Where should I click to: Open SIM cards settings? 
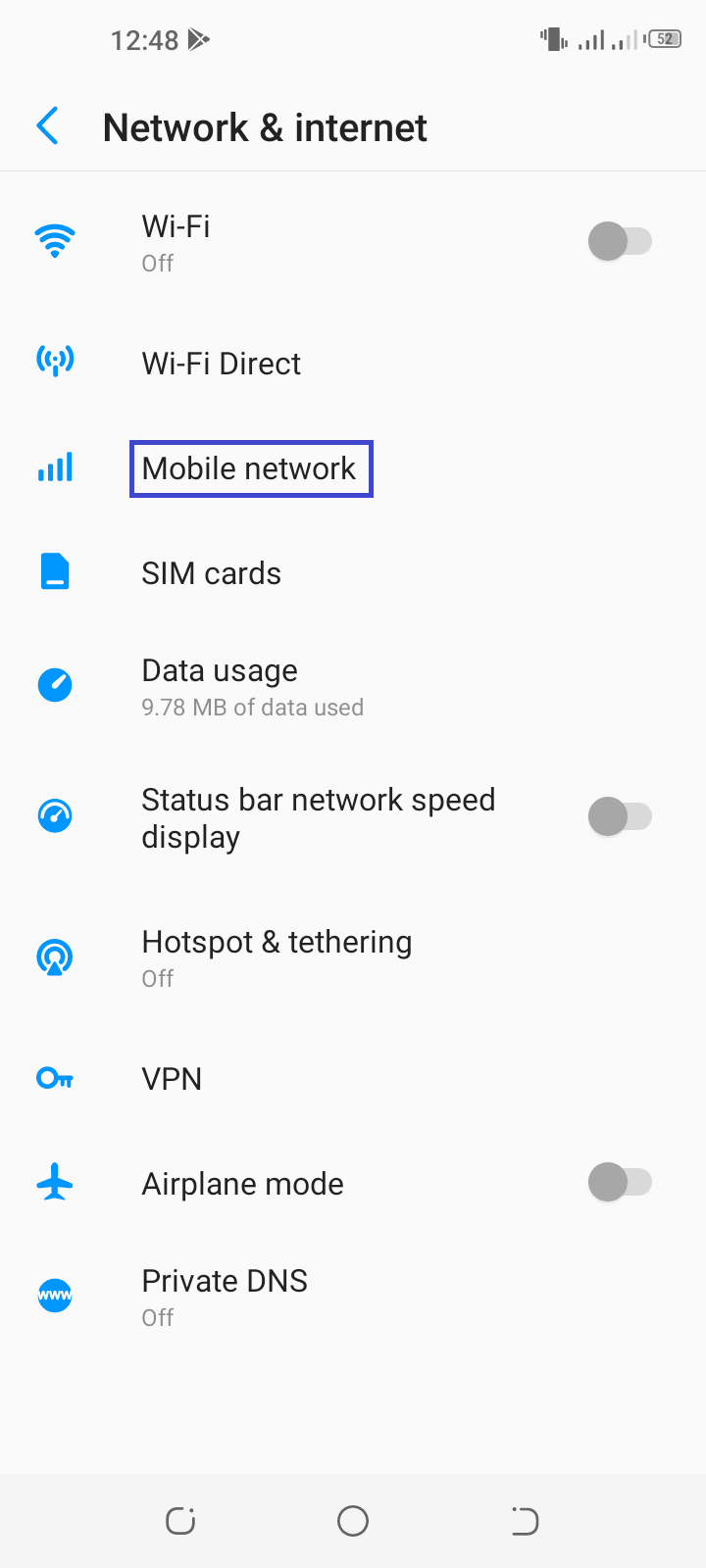353,573
